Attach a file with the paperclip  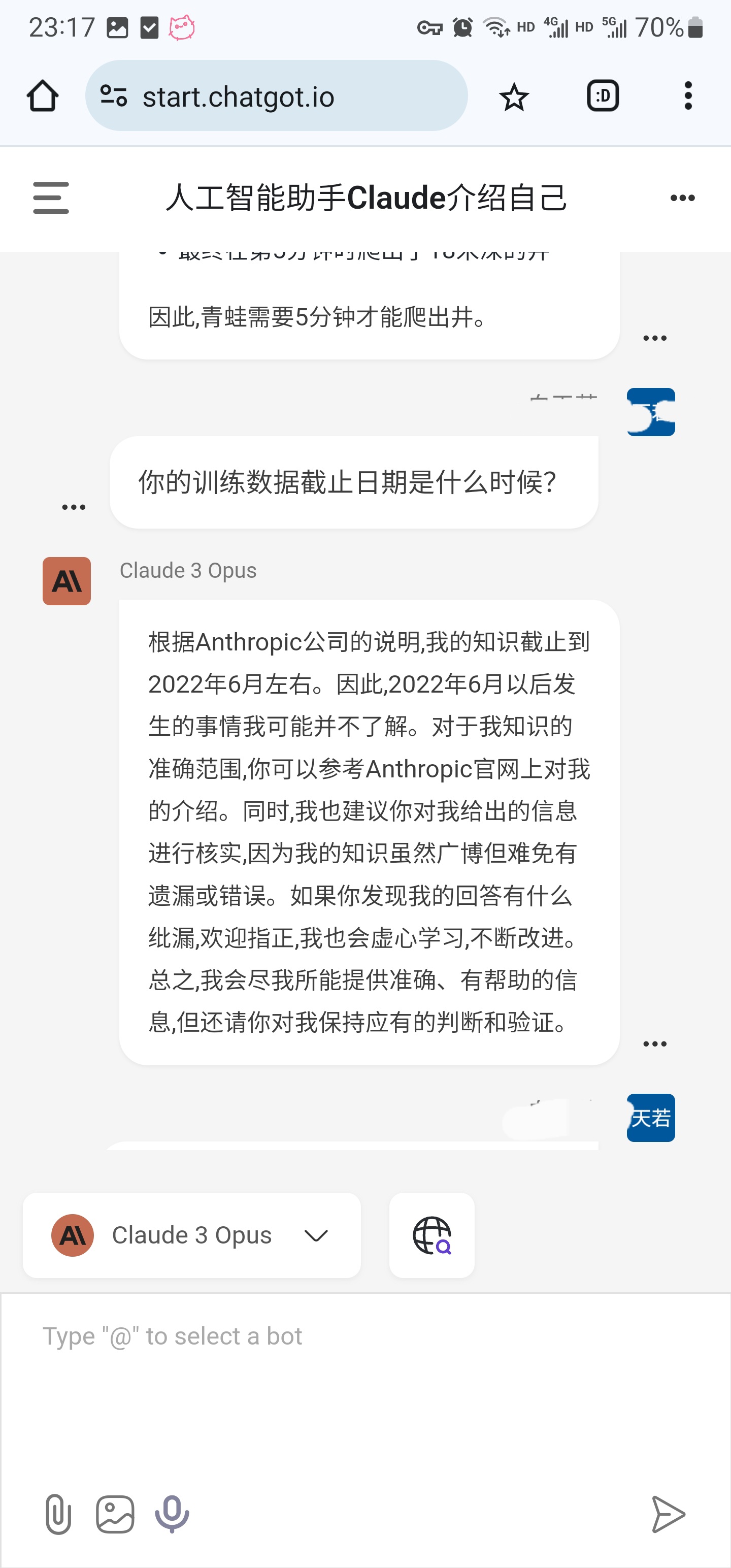pyautogui.click(x=58, y=1514)
